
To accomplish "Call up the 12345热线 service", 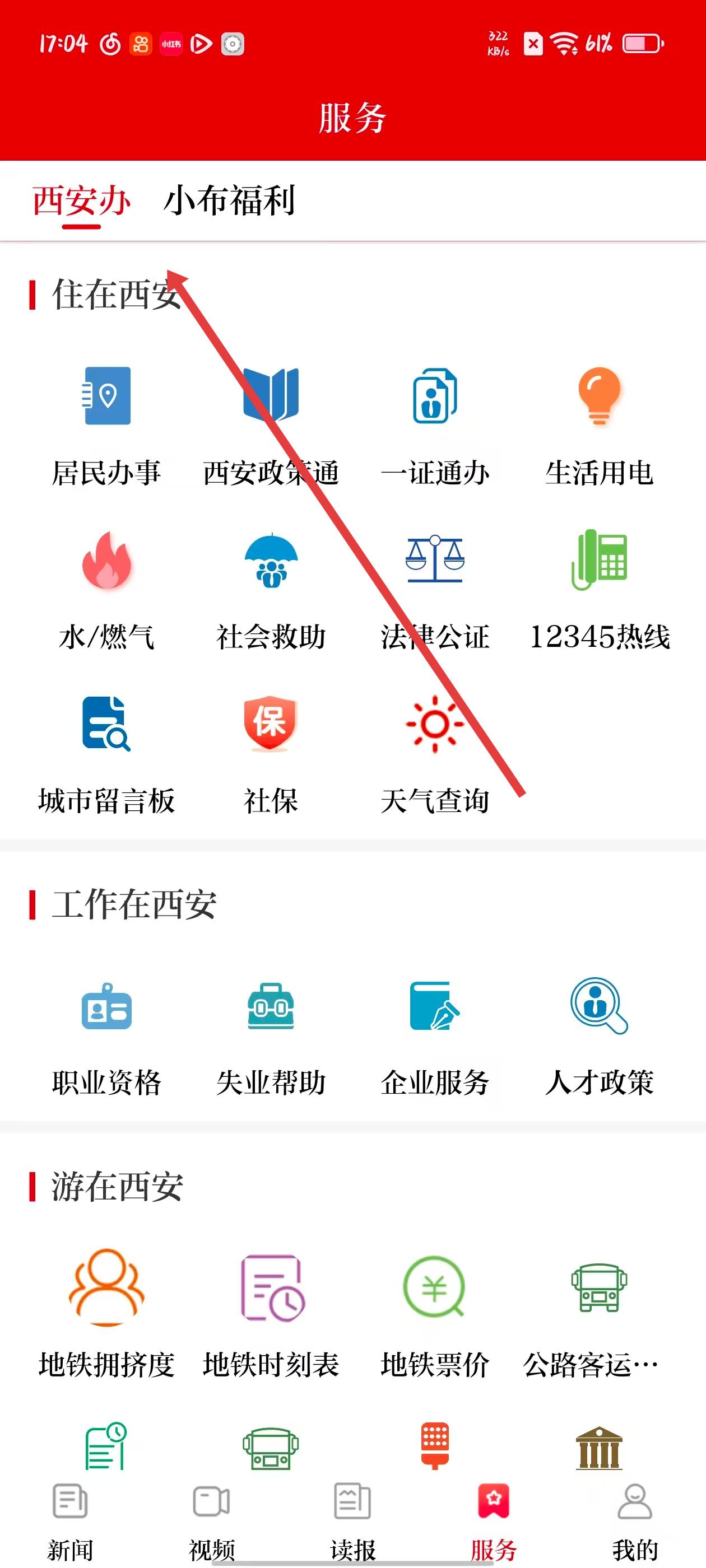I will [x=599, y=587].
